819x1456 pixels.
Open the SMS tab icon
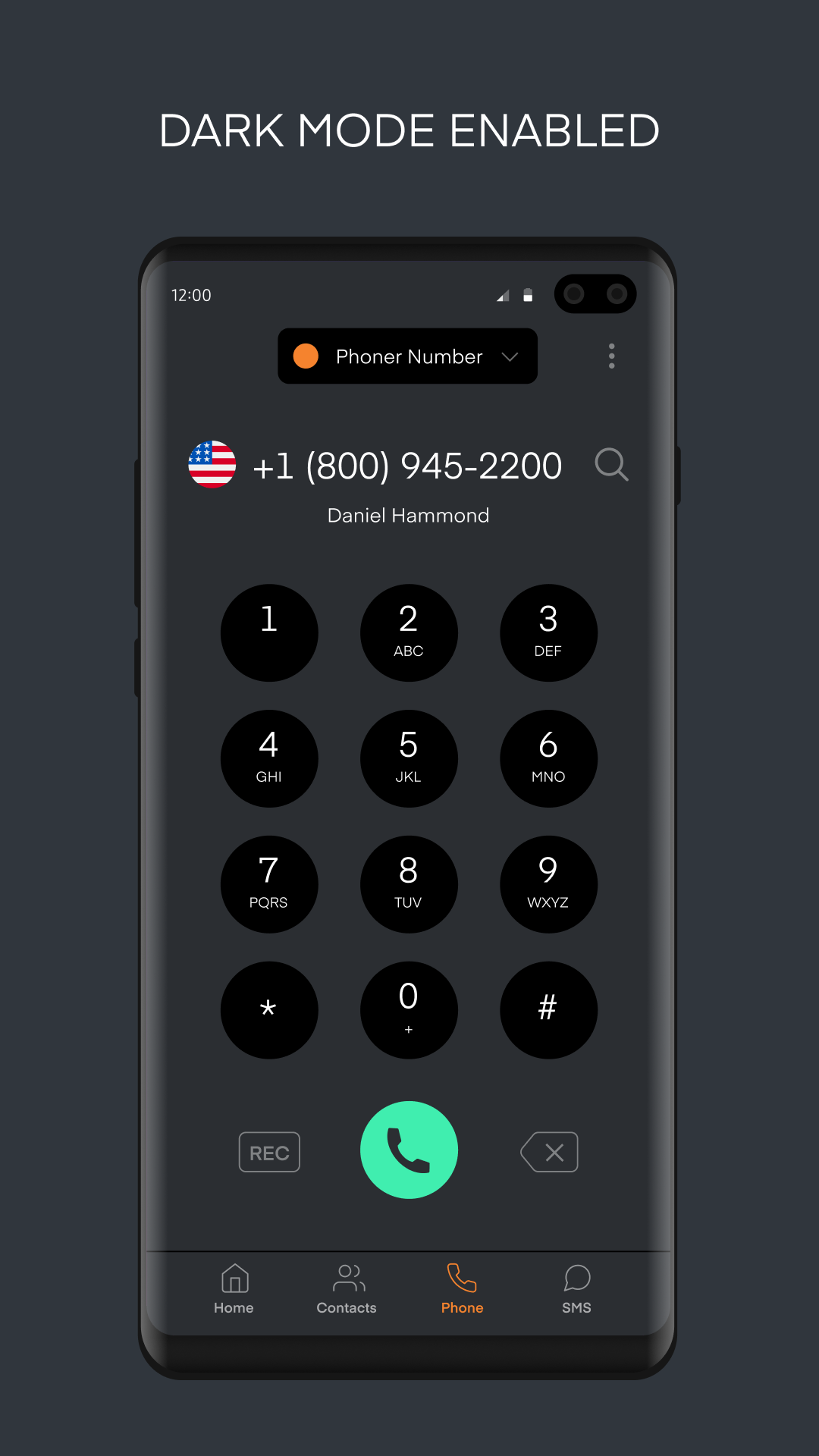click(577, 1288)
